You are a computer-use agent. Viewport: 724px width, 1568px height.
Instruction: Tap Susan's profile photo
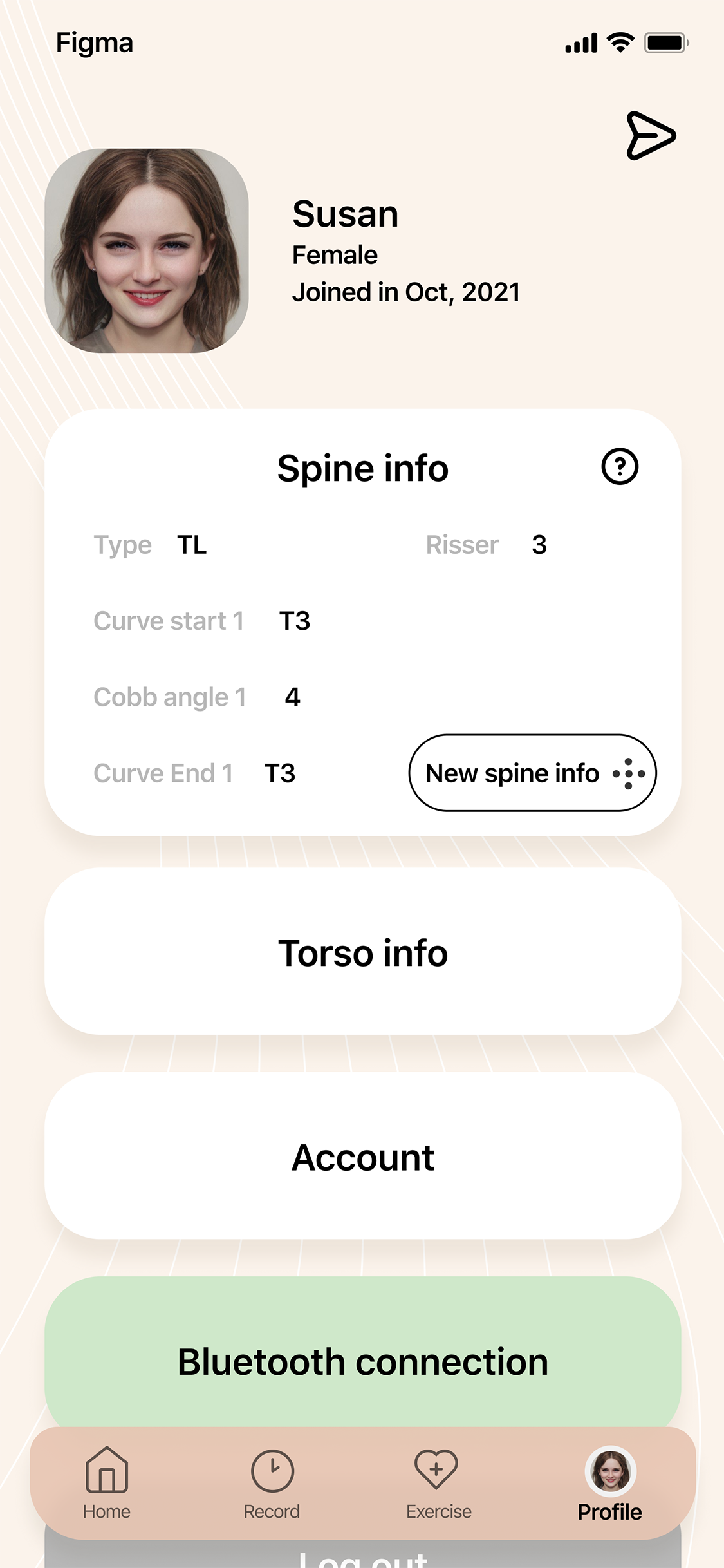pyautogui.click(x=147, y=251)
